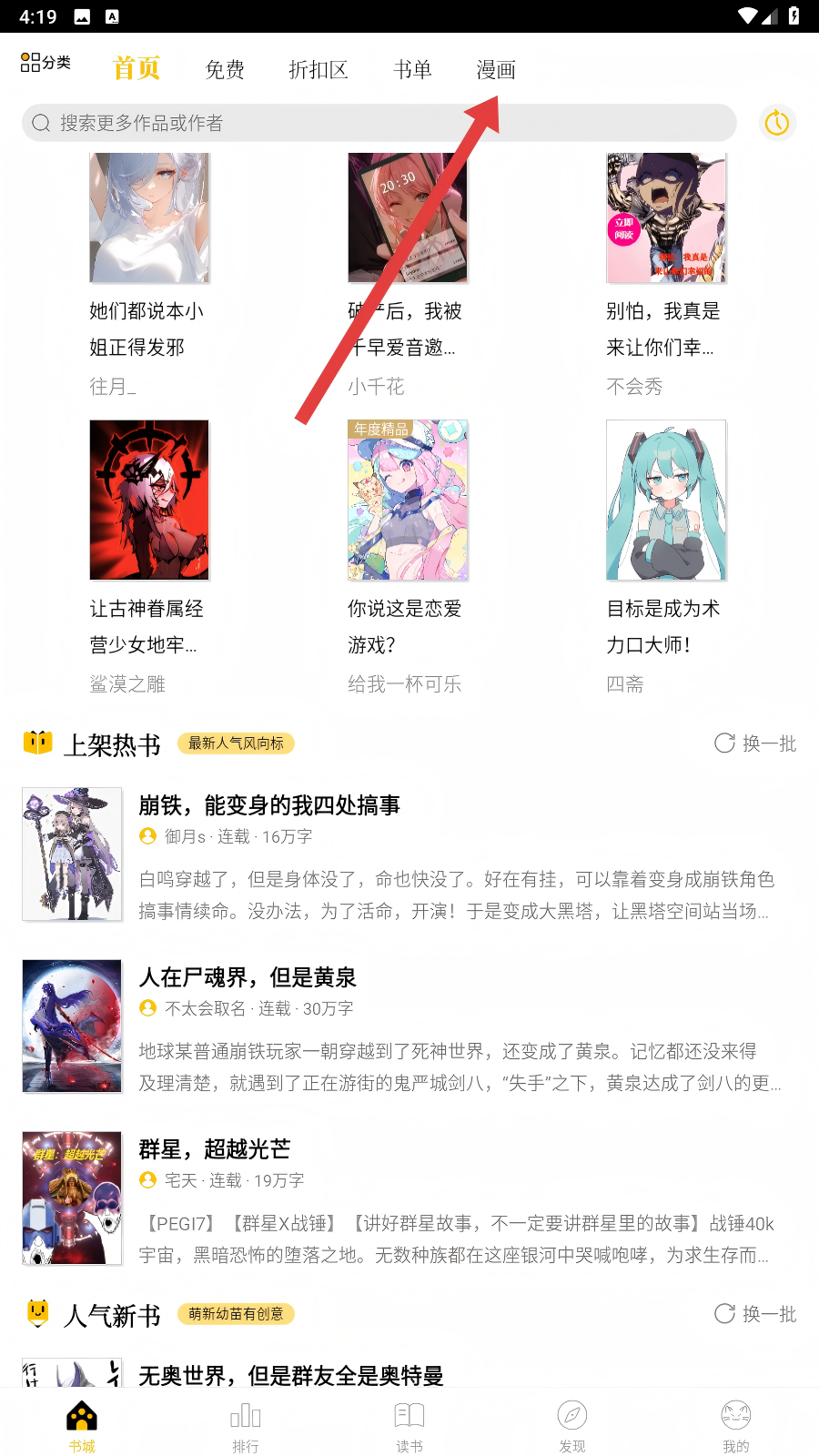Open reading history clock icon
The width and height of the screenshot is (819, 1456).
tap(777, 123)
